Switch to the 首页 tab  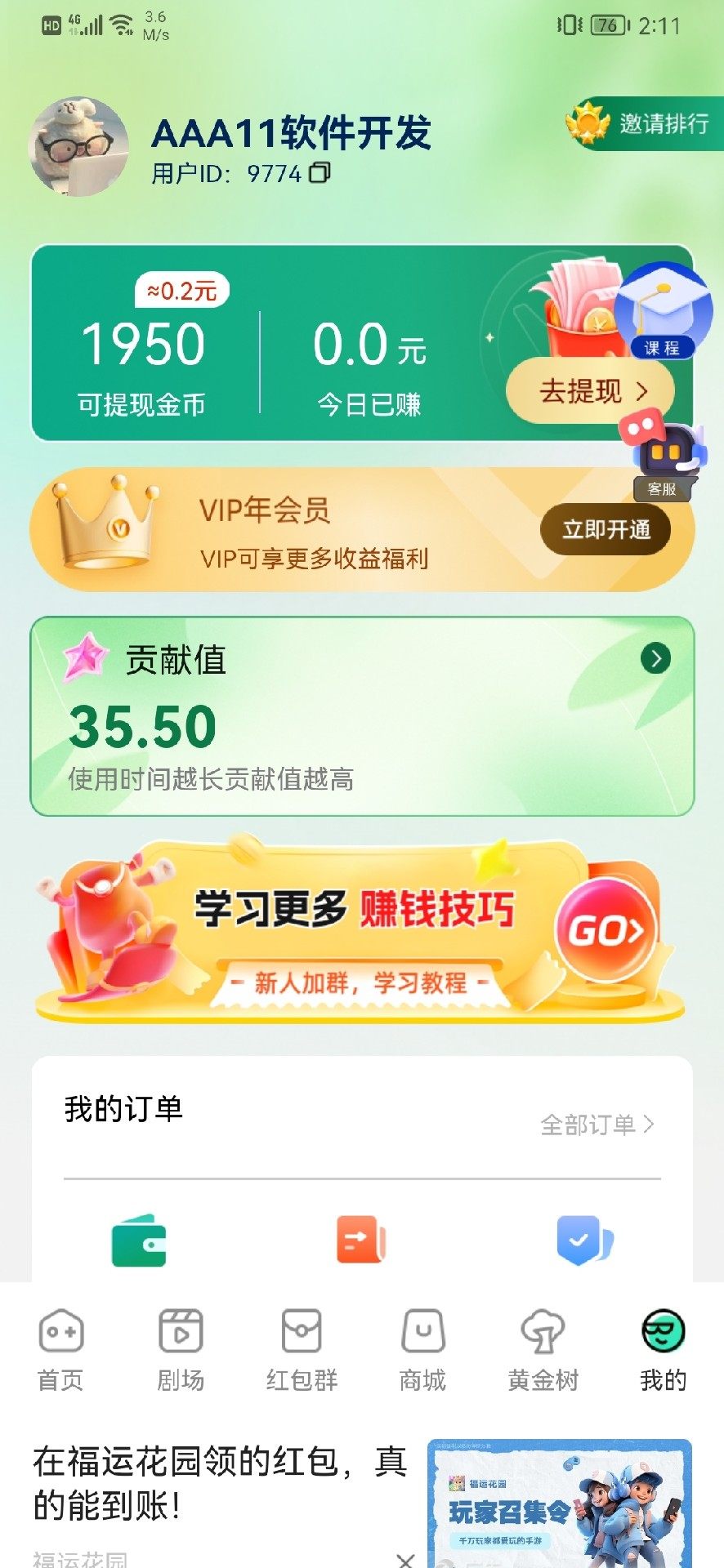click(60, 1349)
